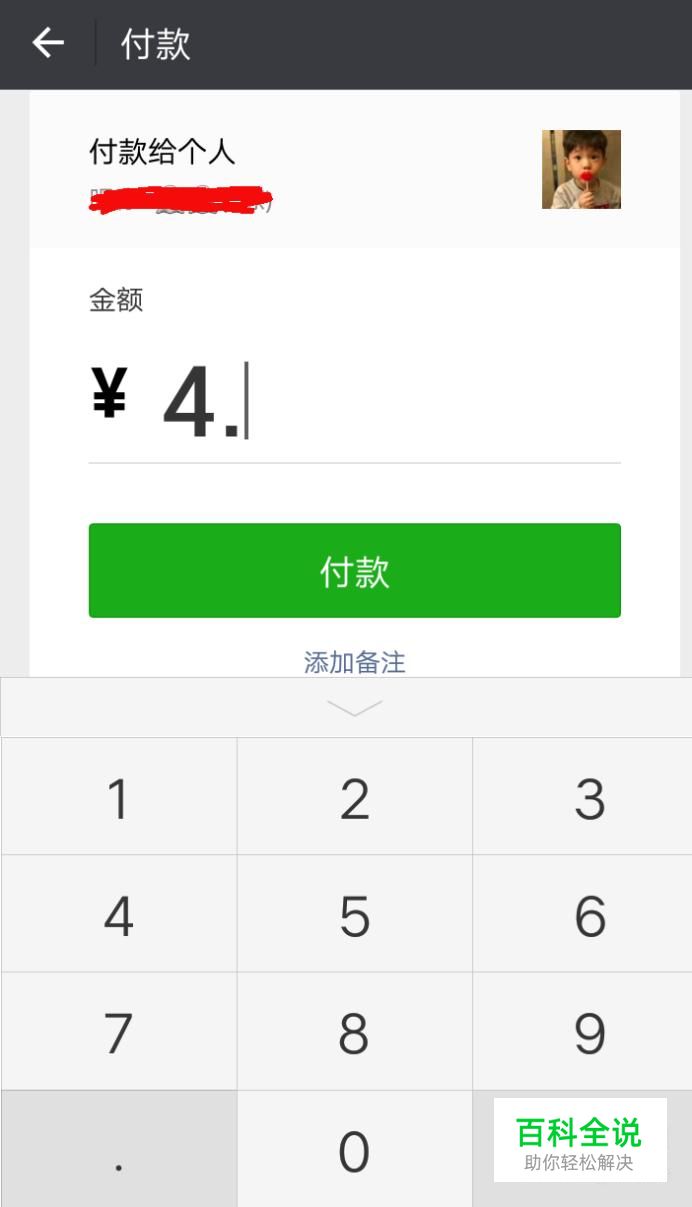Open the 添加备注 link
692x1207 pixels.
tap(355, 662)
